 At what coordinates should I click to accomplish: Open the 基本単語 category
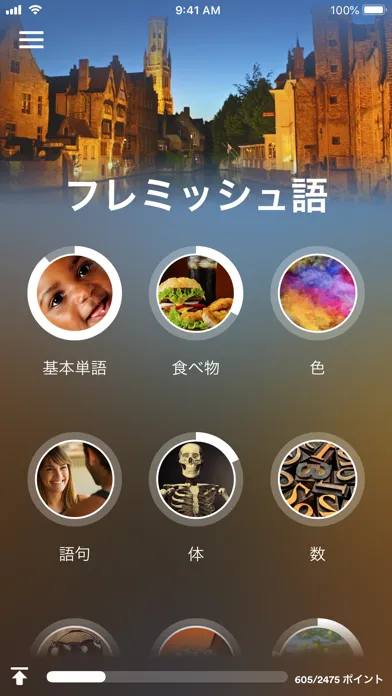(x=75, y=293)
